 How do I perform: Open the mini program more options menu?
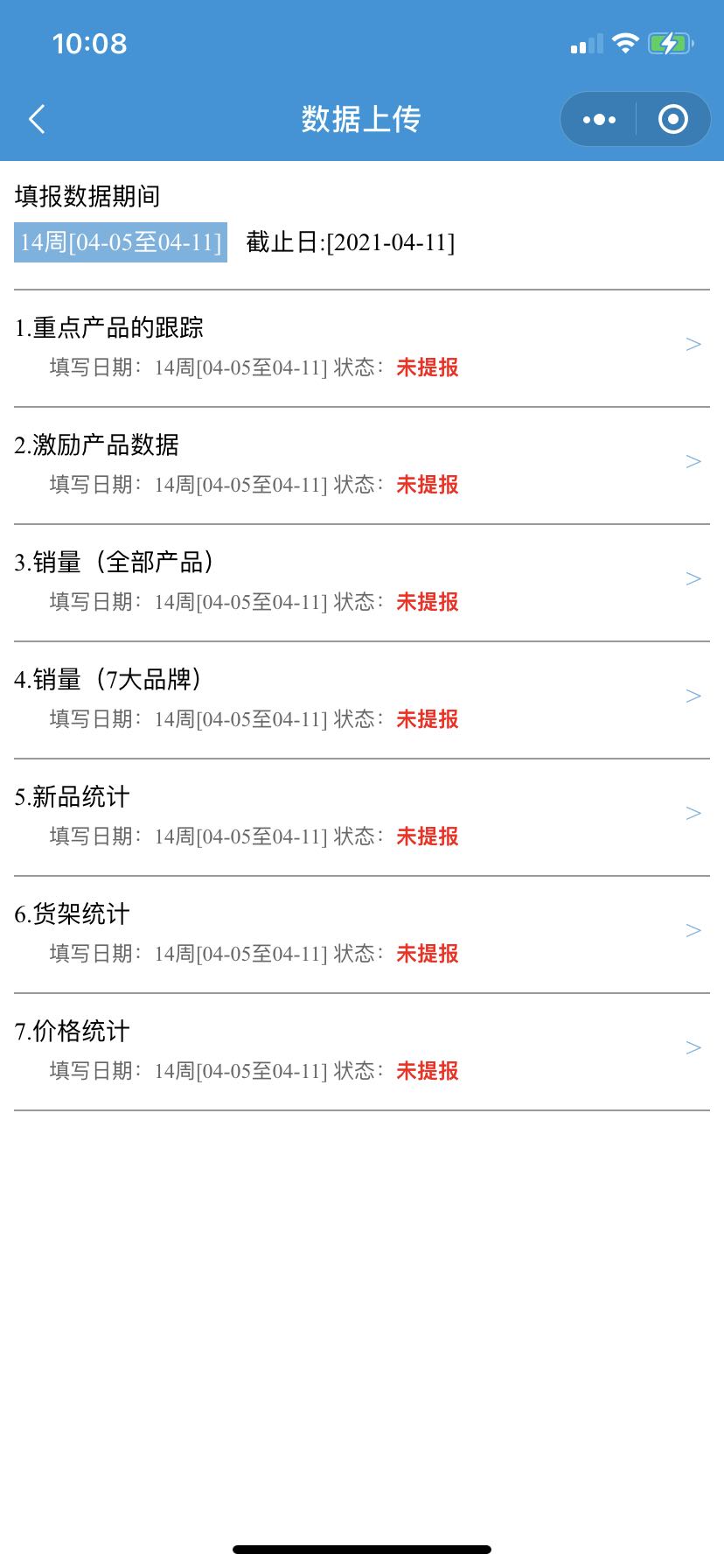(599, 119)
